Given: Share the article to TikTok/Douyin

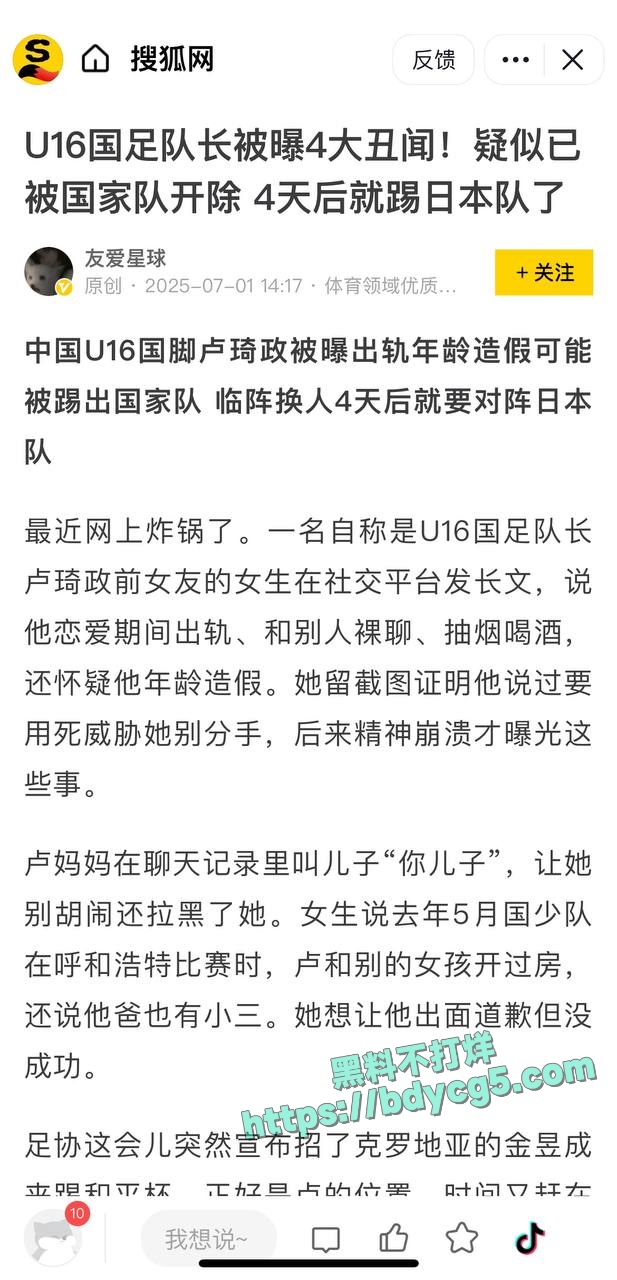Looking at the screenshot, I should tap(530, 1238).
